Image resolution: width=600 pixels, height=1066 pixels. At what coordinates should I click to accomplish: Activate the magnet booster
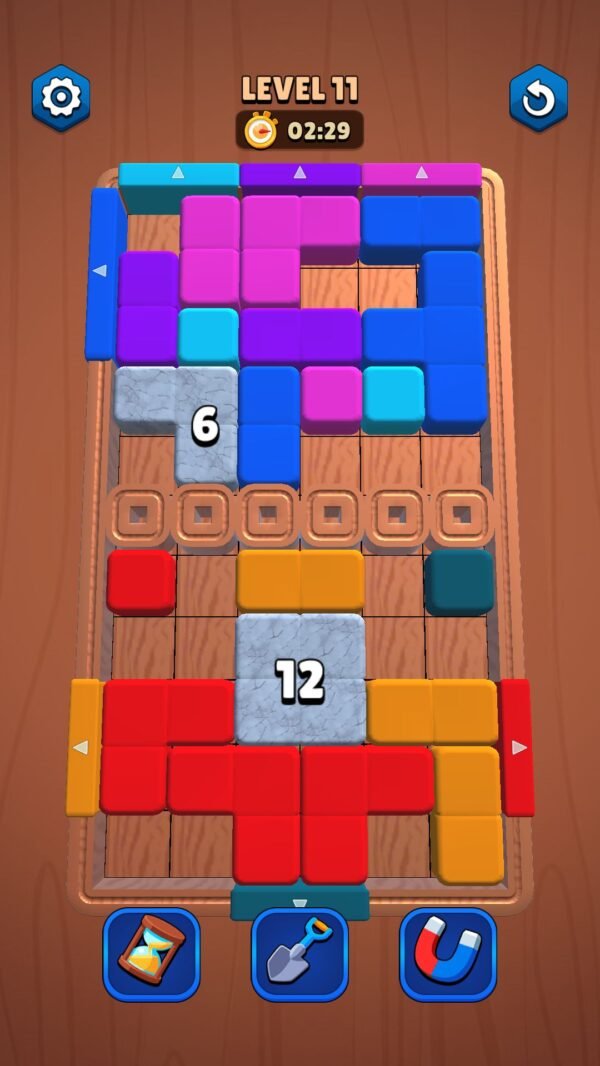coord(448,954)
